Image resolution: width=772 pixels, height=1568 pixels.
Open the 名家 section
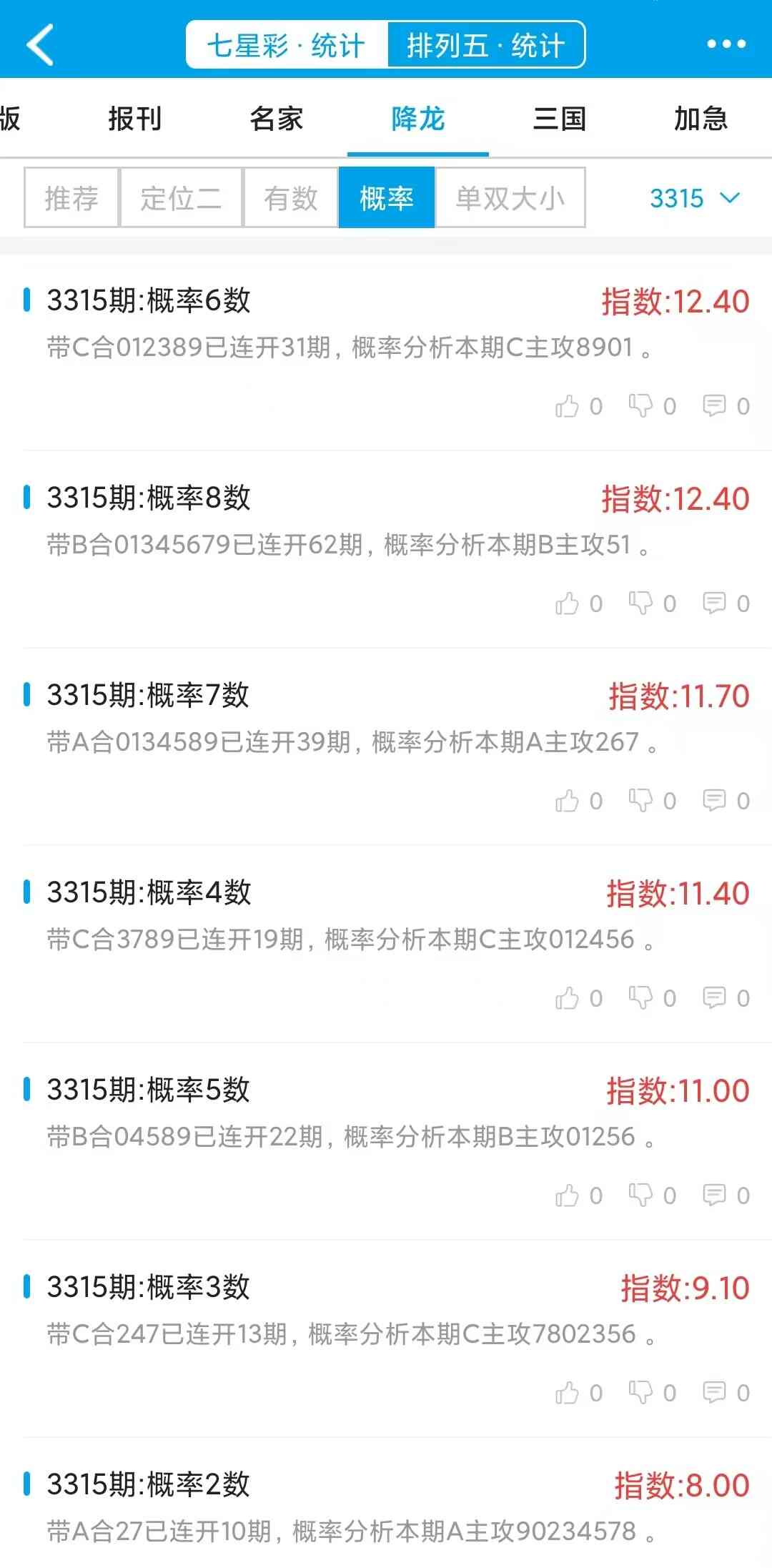(277, 119)
